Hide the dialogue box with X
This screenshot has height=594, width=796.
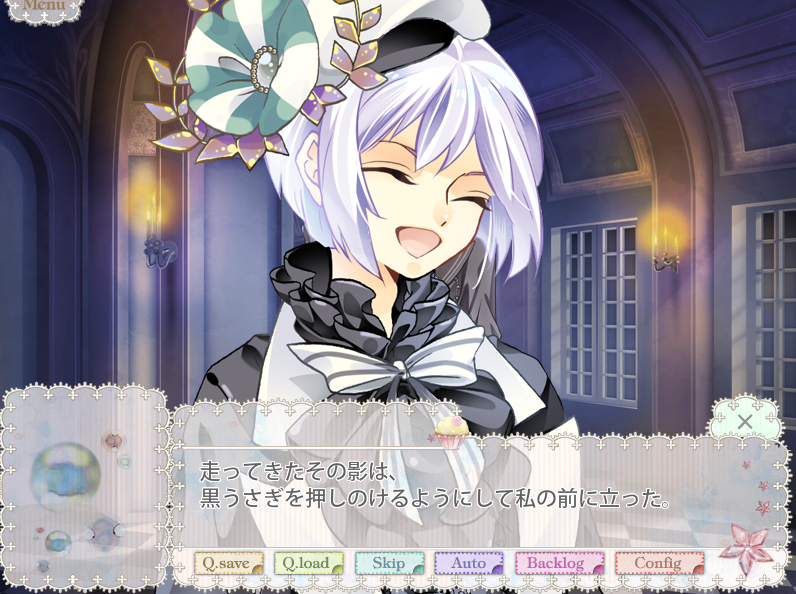coord(744,421)
